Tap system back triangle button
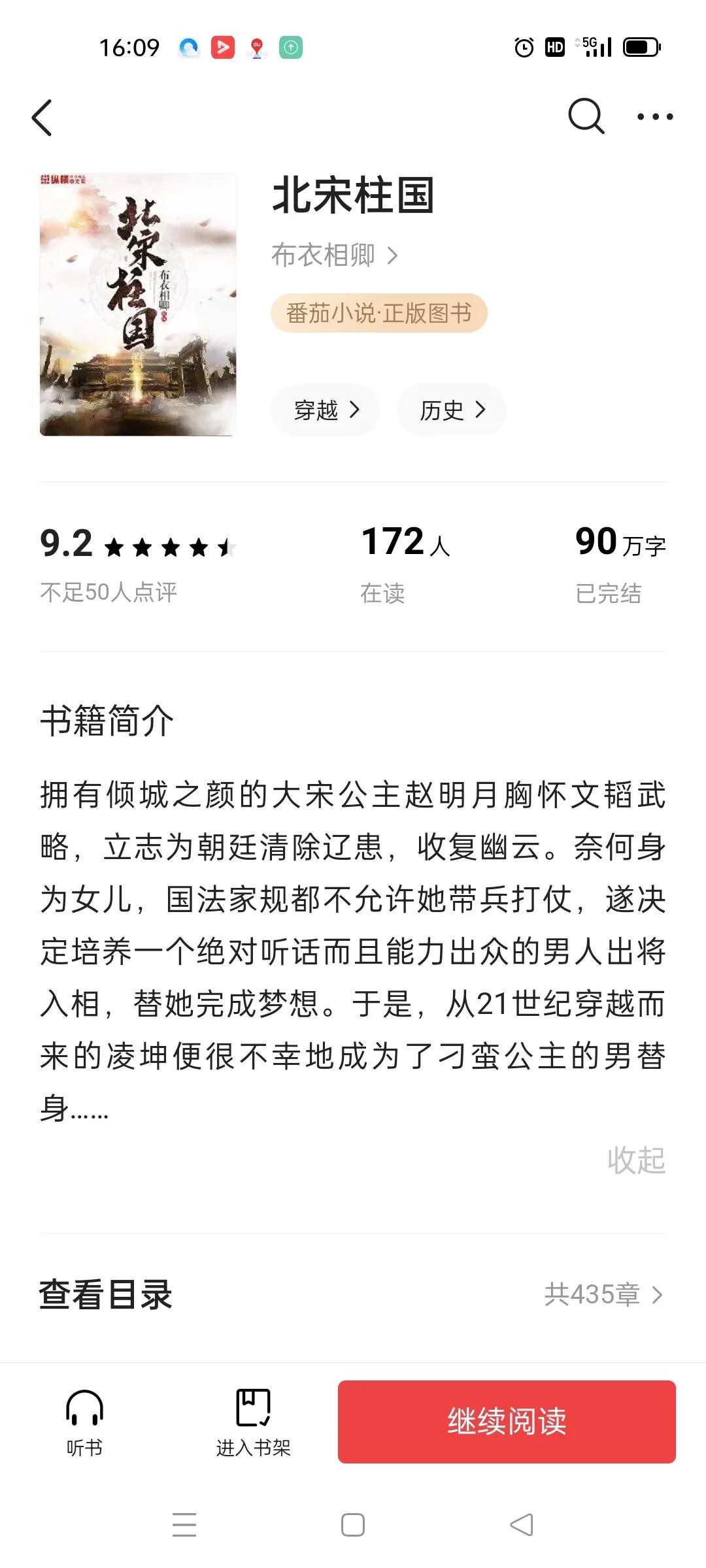 point(522,1525)
